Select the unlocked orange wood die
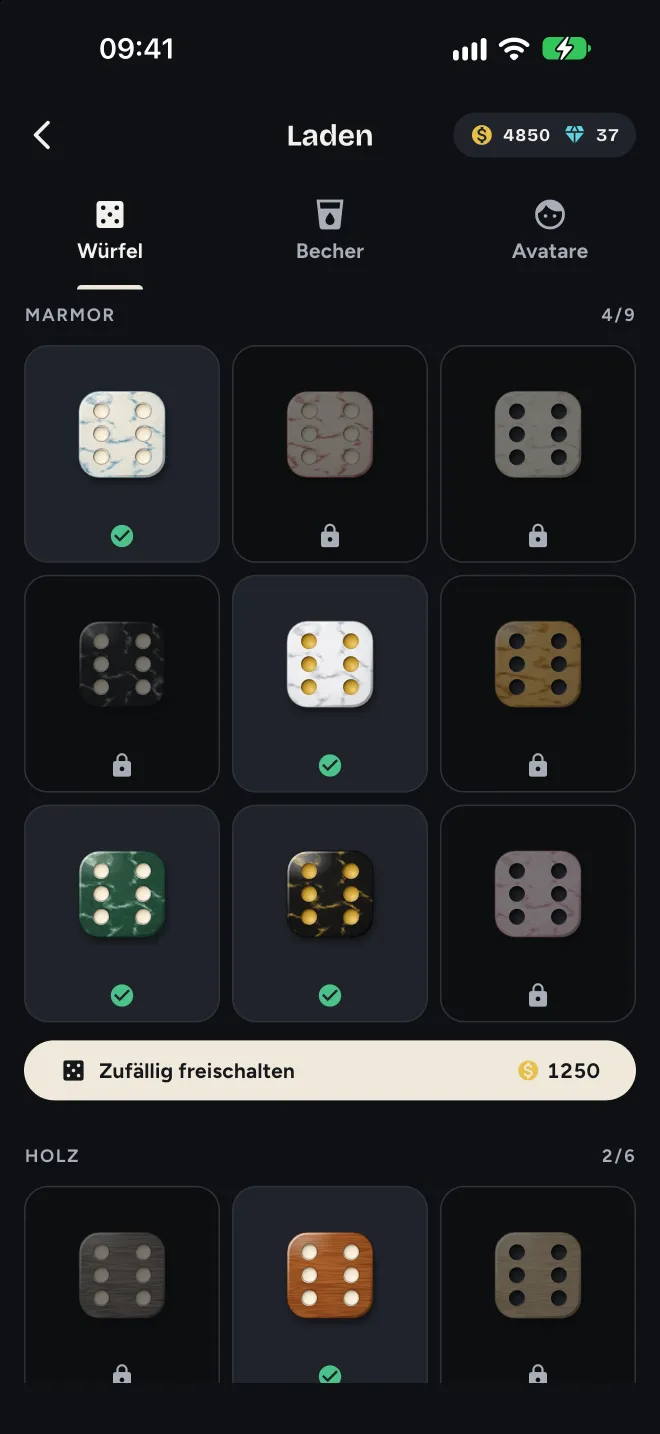 point(330,1285)
